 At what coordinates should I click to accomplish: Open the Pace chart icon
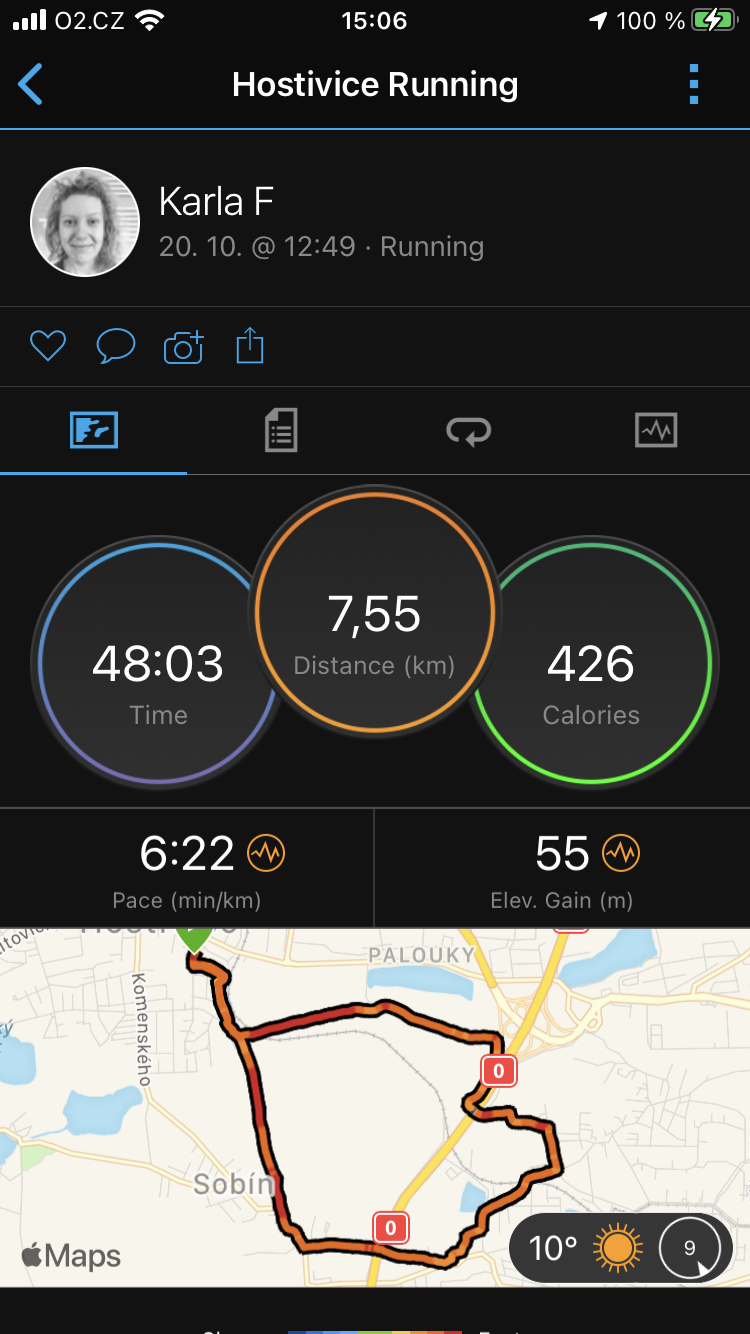(x=266, y=854)
